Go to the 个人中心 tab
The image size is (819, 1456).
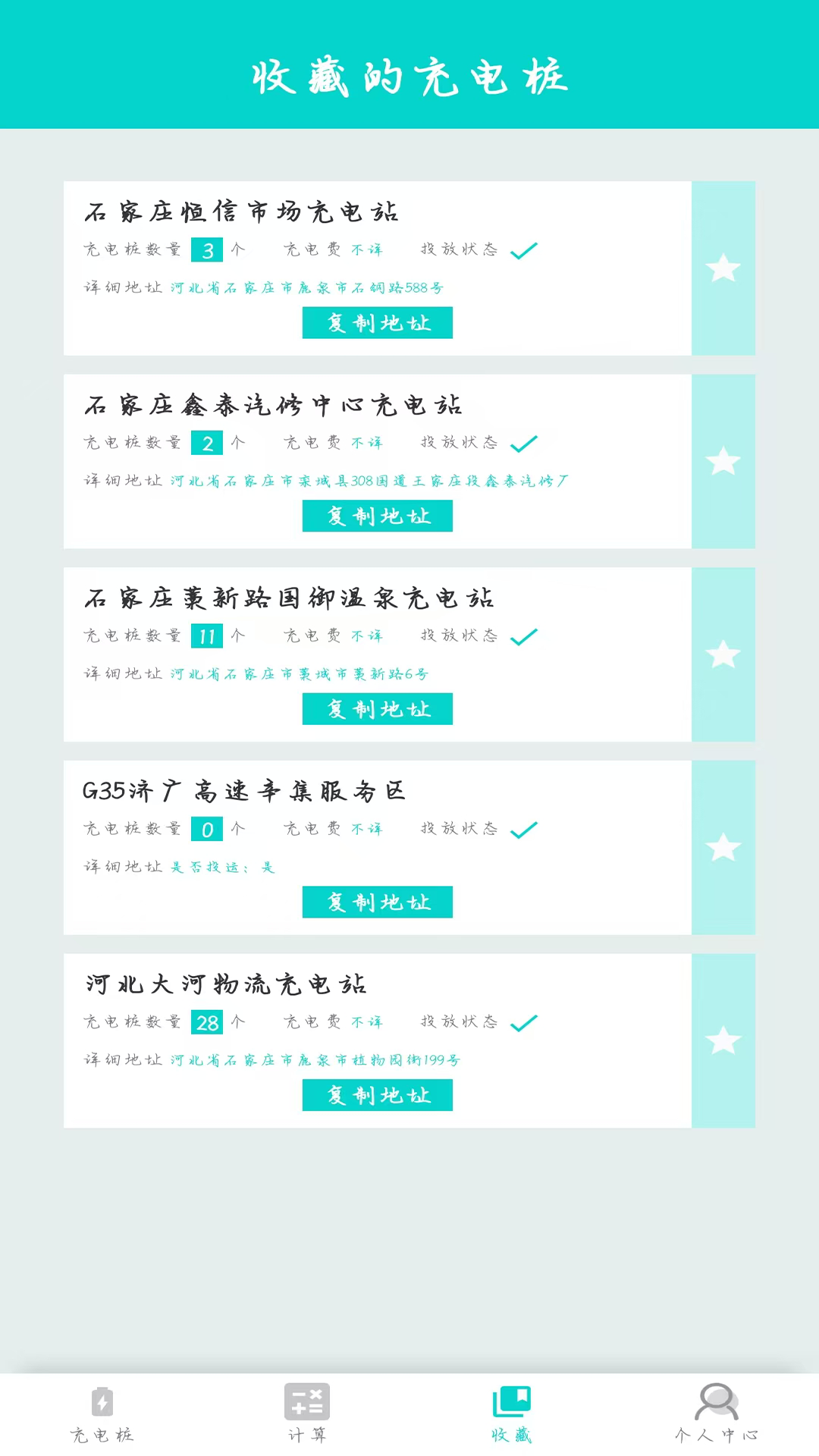point(717,1414)
